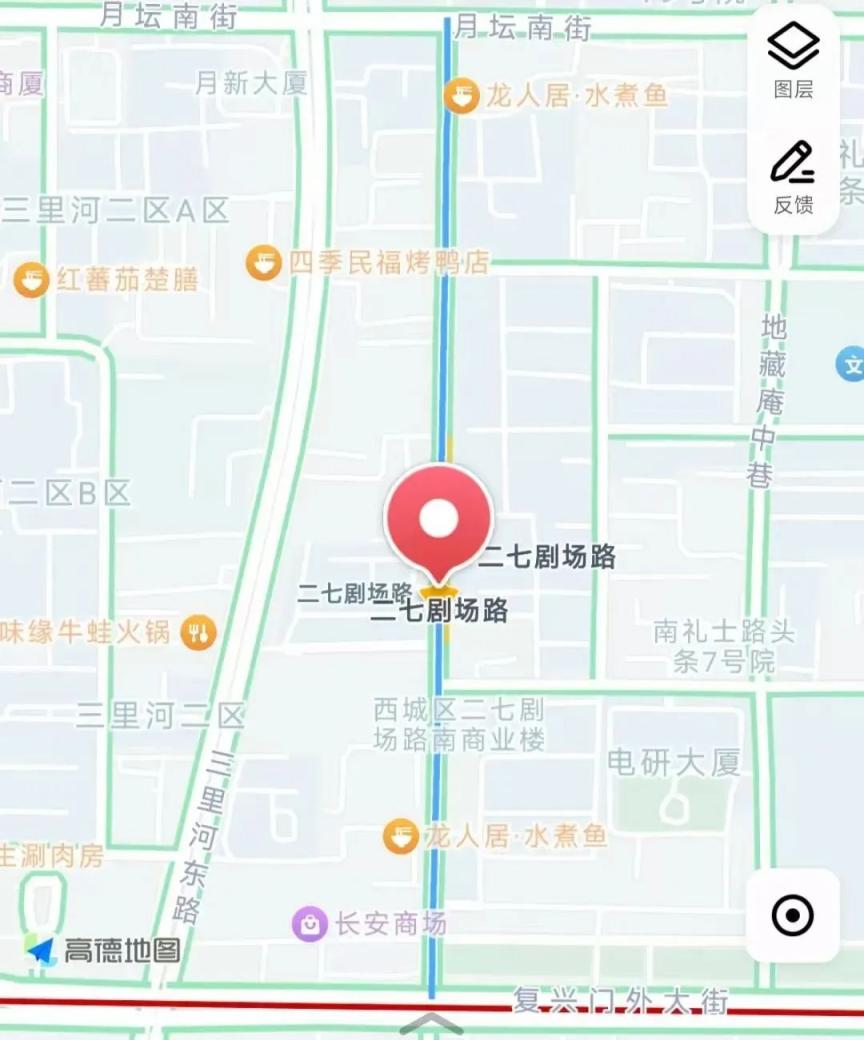Select the 长安商场 shopping marker

(310, 923)
